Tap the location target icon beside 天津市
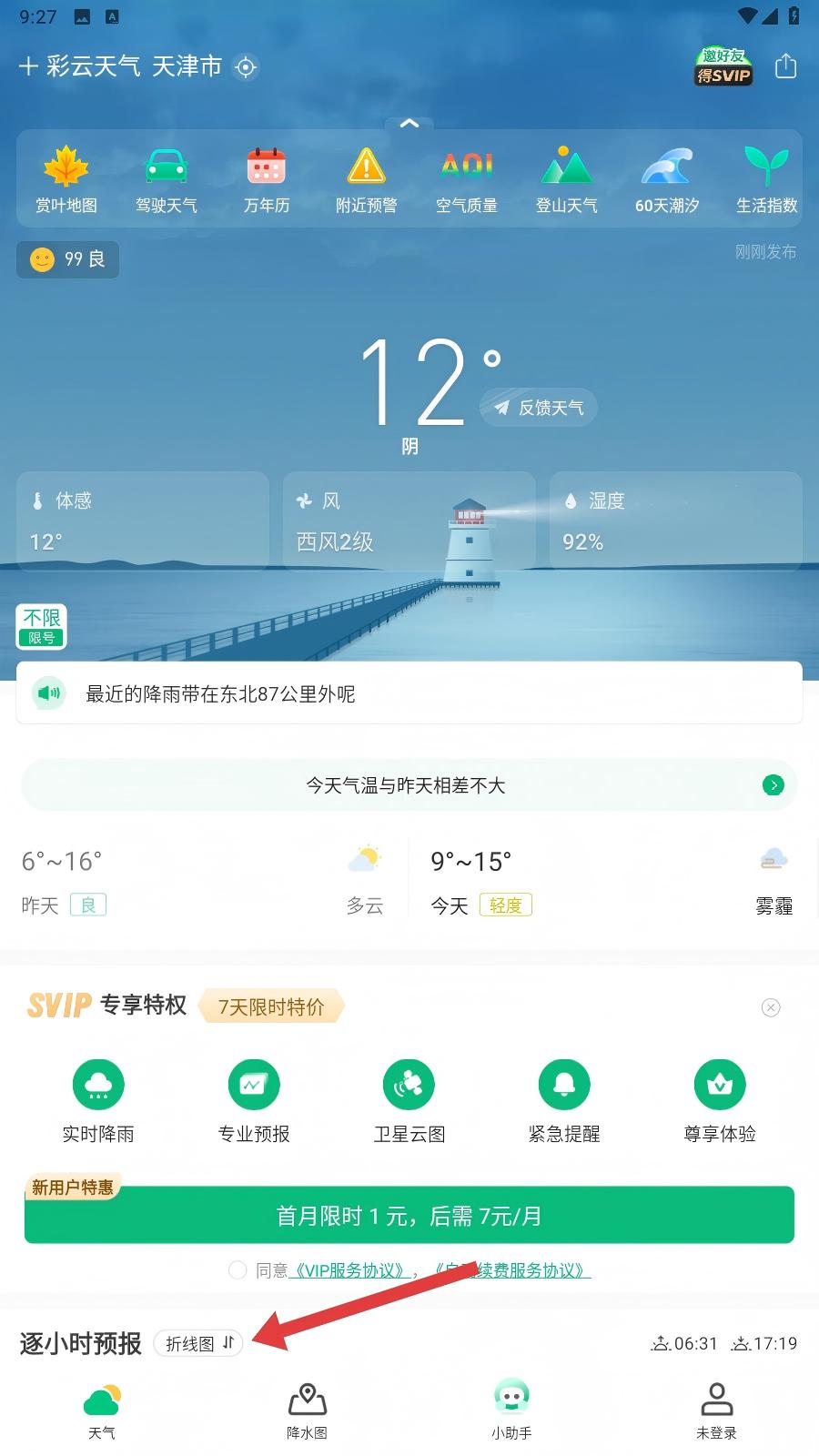This screenshot has height=1456, width=819. [x=246, y=67]
